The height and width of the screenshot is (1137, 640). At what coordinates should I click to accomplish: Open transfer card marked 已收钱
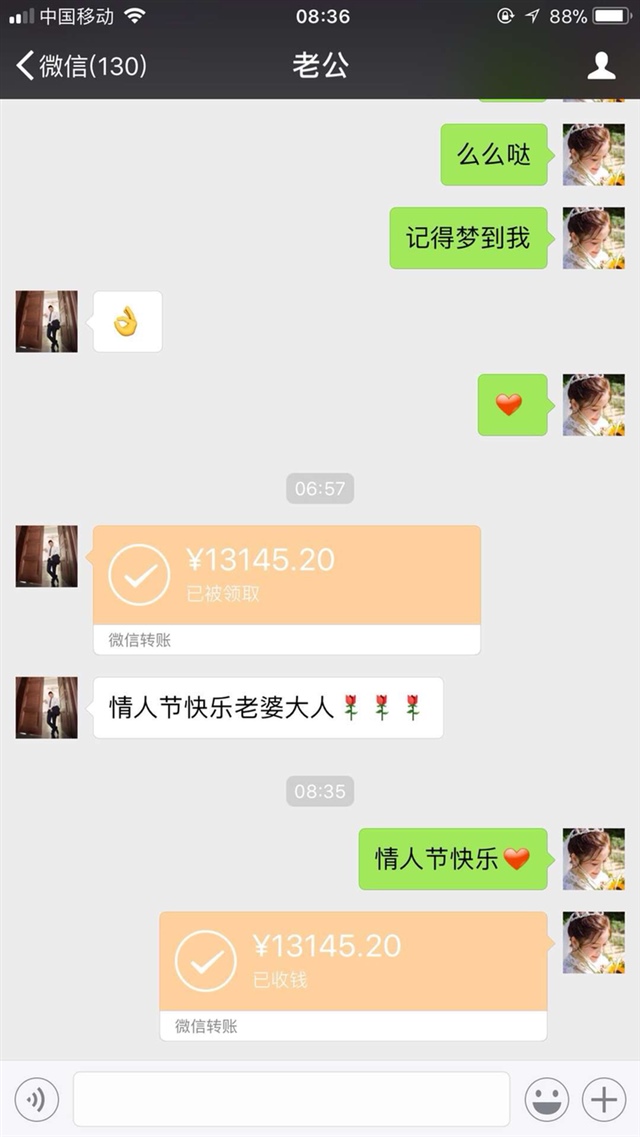pos(352,963)
